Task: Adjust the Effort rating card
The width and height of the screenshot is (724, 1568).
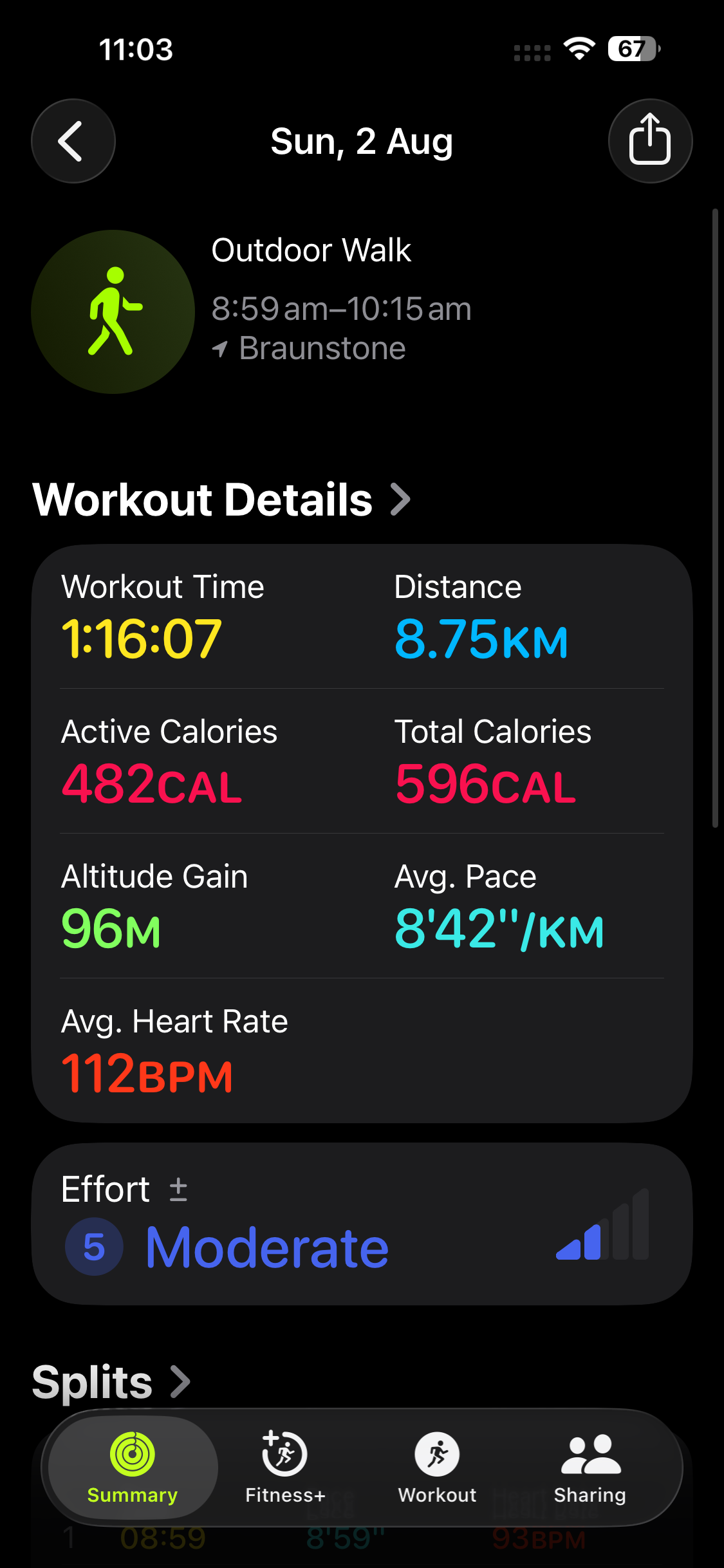Action: 362,1224
